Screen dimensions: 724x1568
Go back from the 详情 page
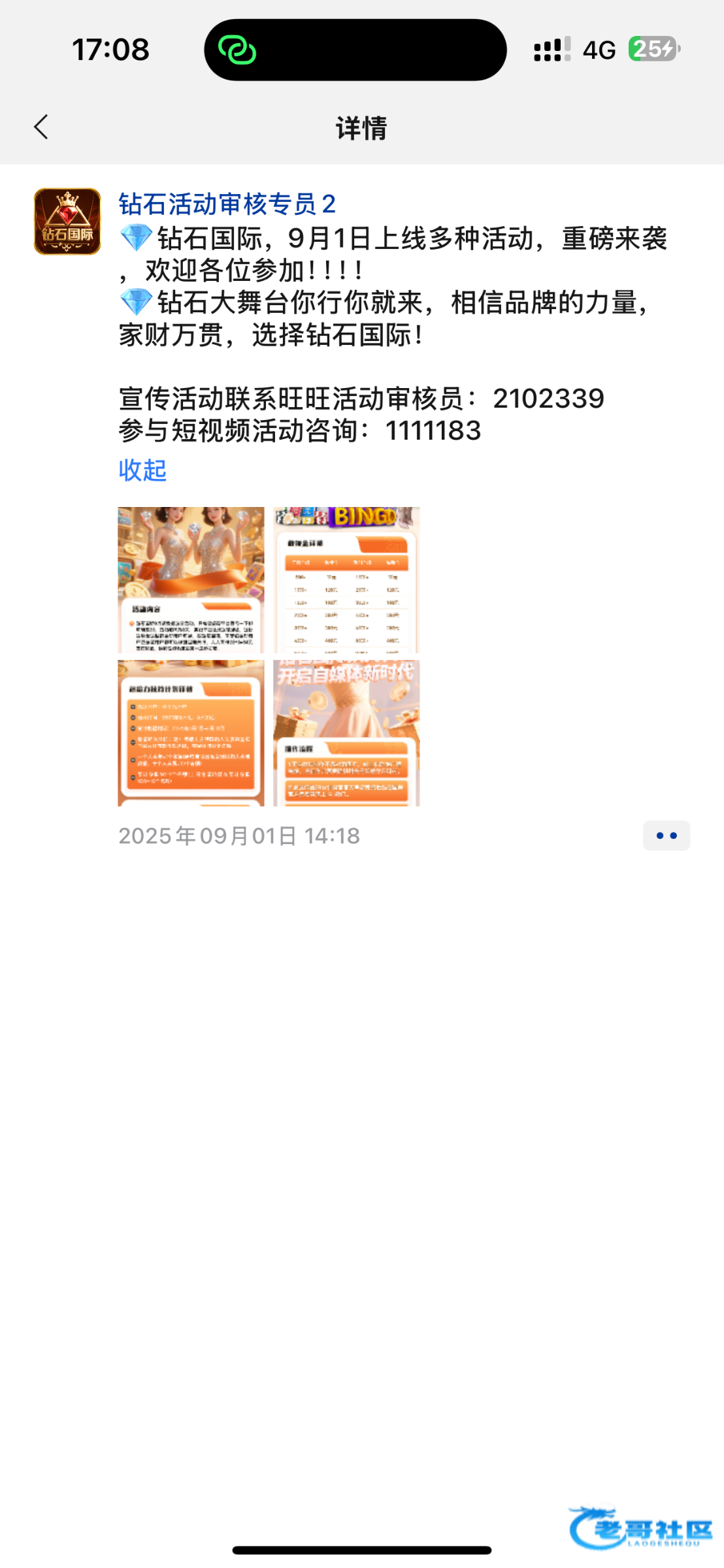point(41,127)
